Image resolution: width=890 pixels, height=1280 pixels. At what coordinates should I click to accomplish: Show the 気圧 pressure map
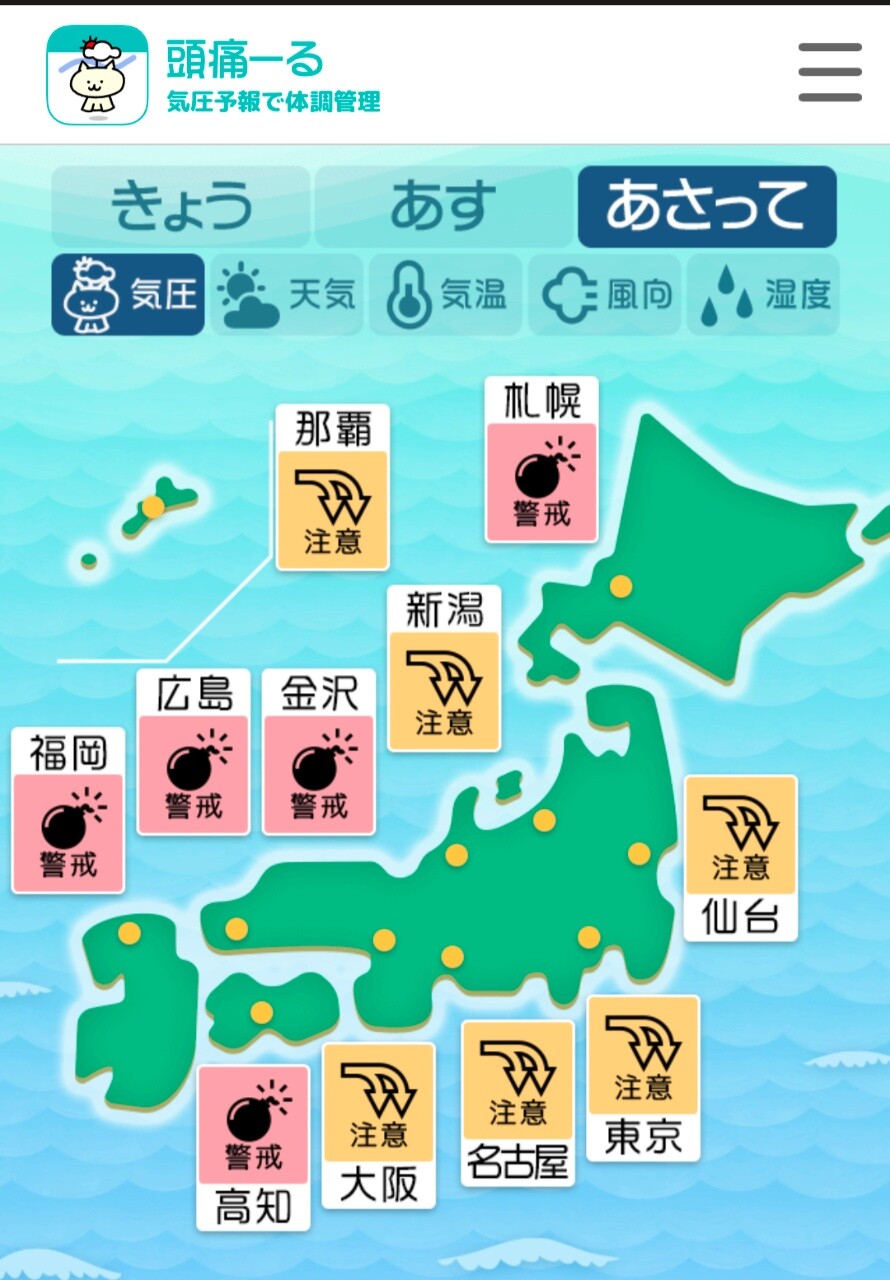tap(128, 294)
